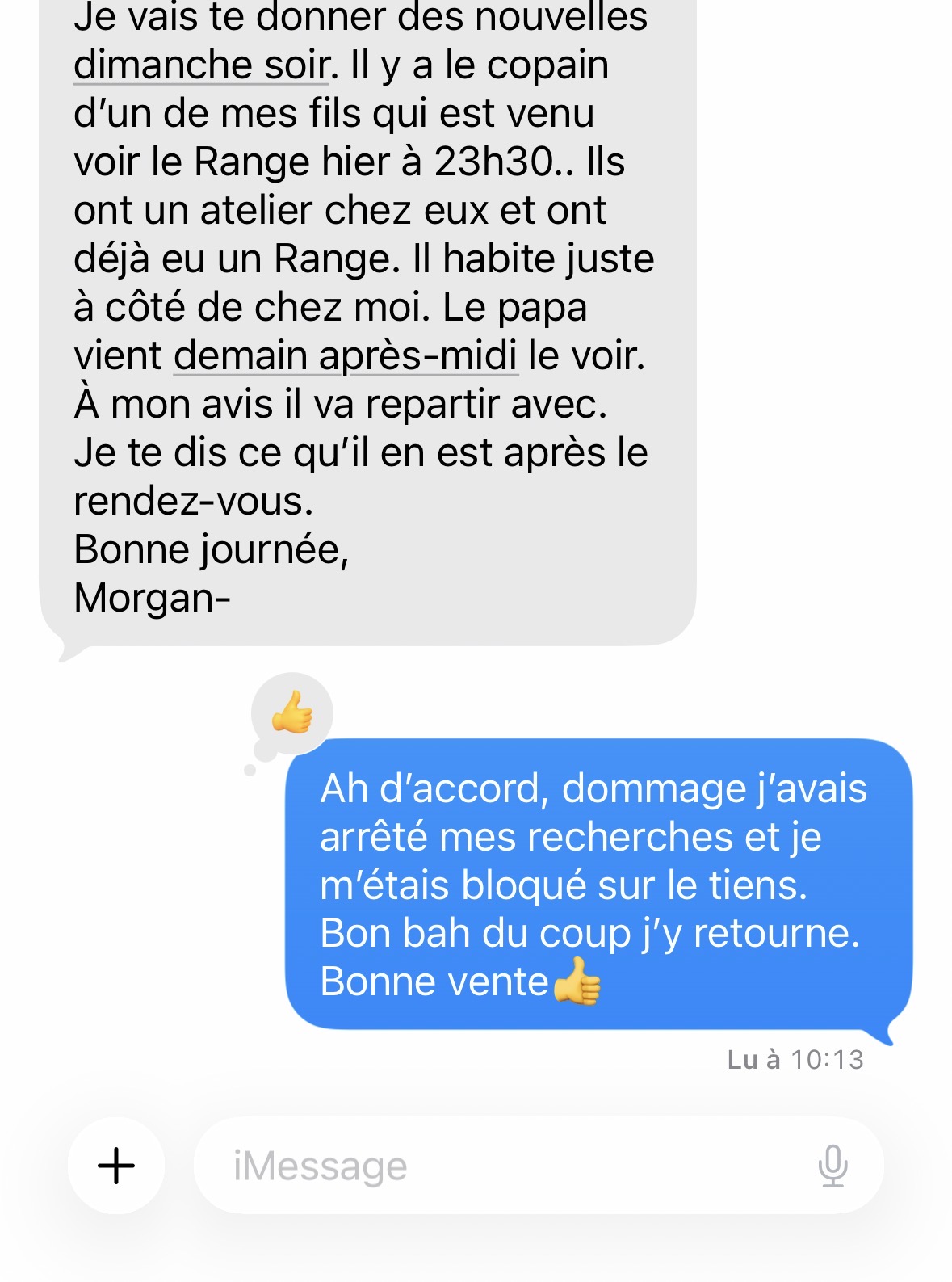Open the "demain après-midi" date link
Screen dimensions: 952x1282
click(x=346, y=355)
